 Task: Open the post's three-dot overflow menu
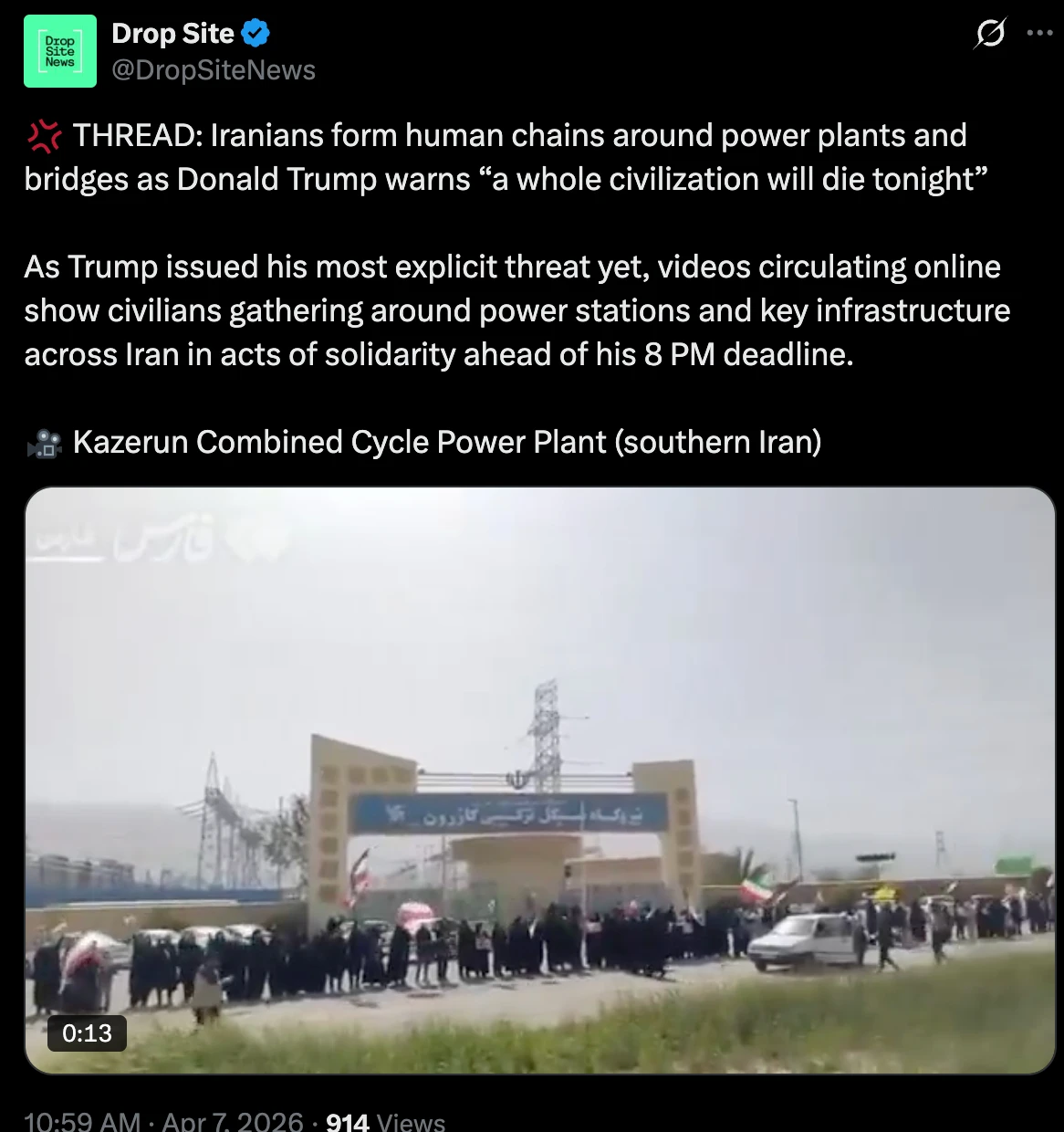click(x=1039, y=34)
